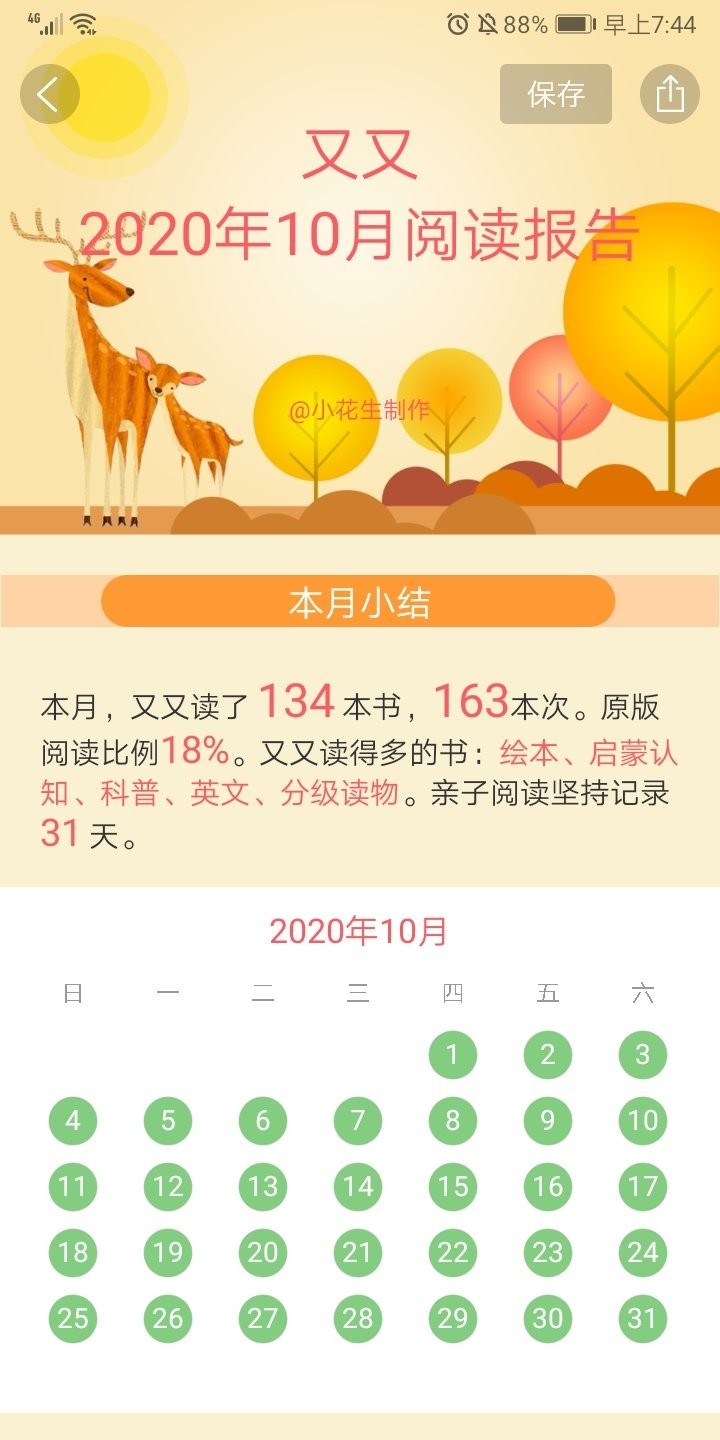Share this reading report
The image size is (720, 1440).
click(x=669, y=94)
